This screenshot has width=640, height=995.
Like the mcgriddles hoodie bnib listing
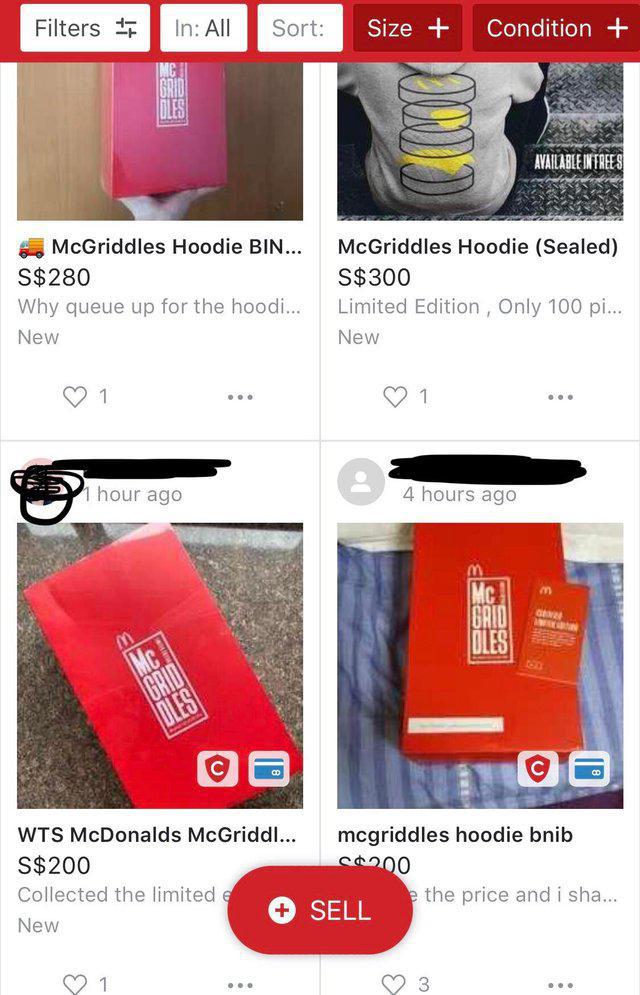396,984
